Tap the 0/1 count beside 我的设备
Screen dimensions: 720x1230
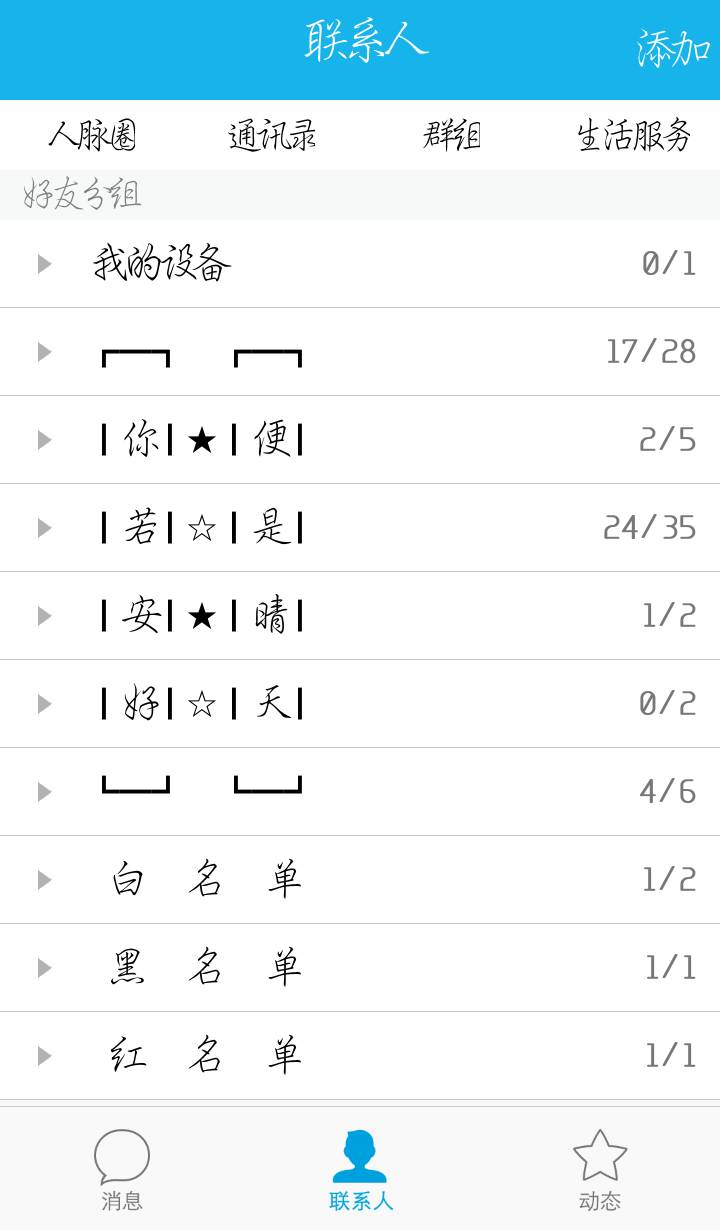click(x=672, y=264)
